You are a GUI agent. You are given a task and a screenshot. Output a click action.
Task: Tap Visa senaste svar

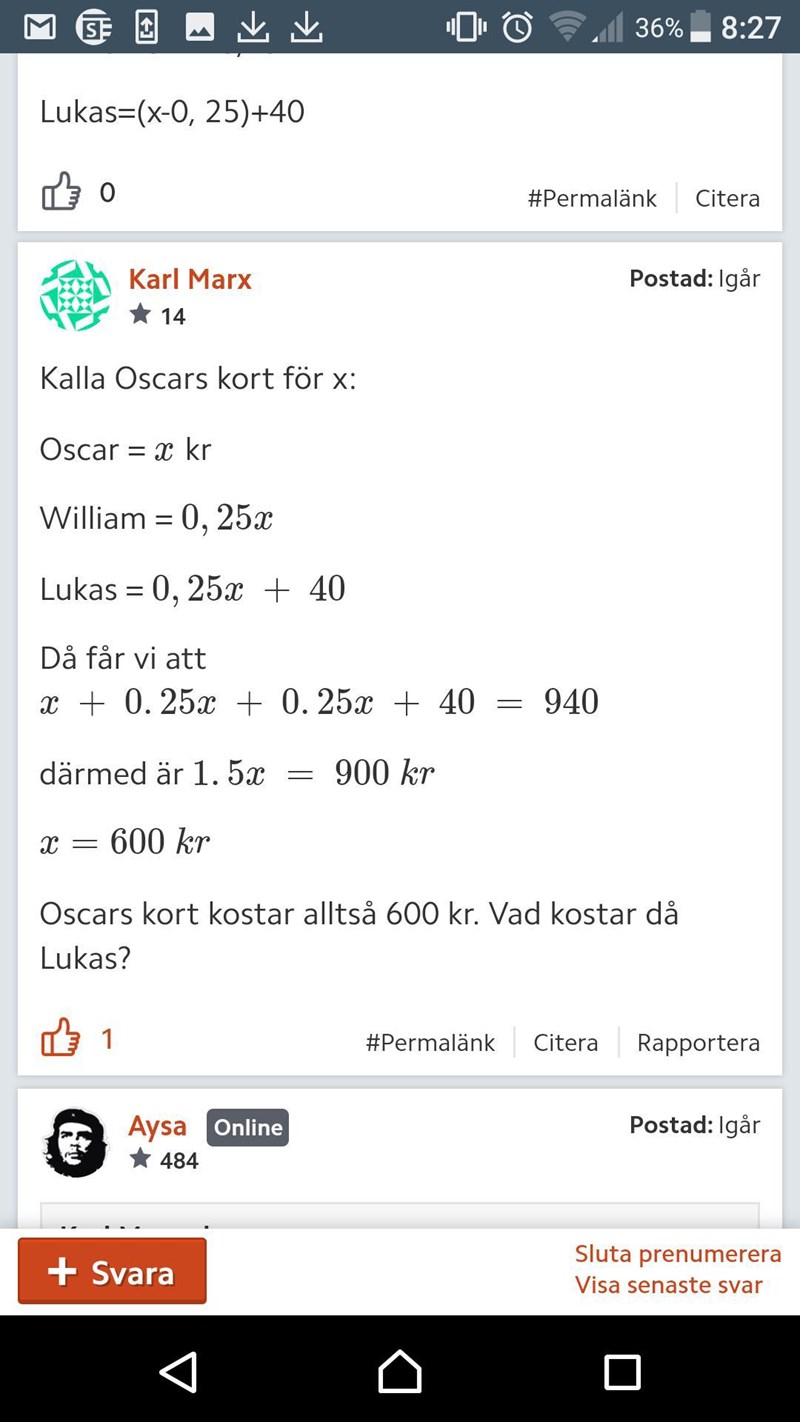coord(668,1285)
